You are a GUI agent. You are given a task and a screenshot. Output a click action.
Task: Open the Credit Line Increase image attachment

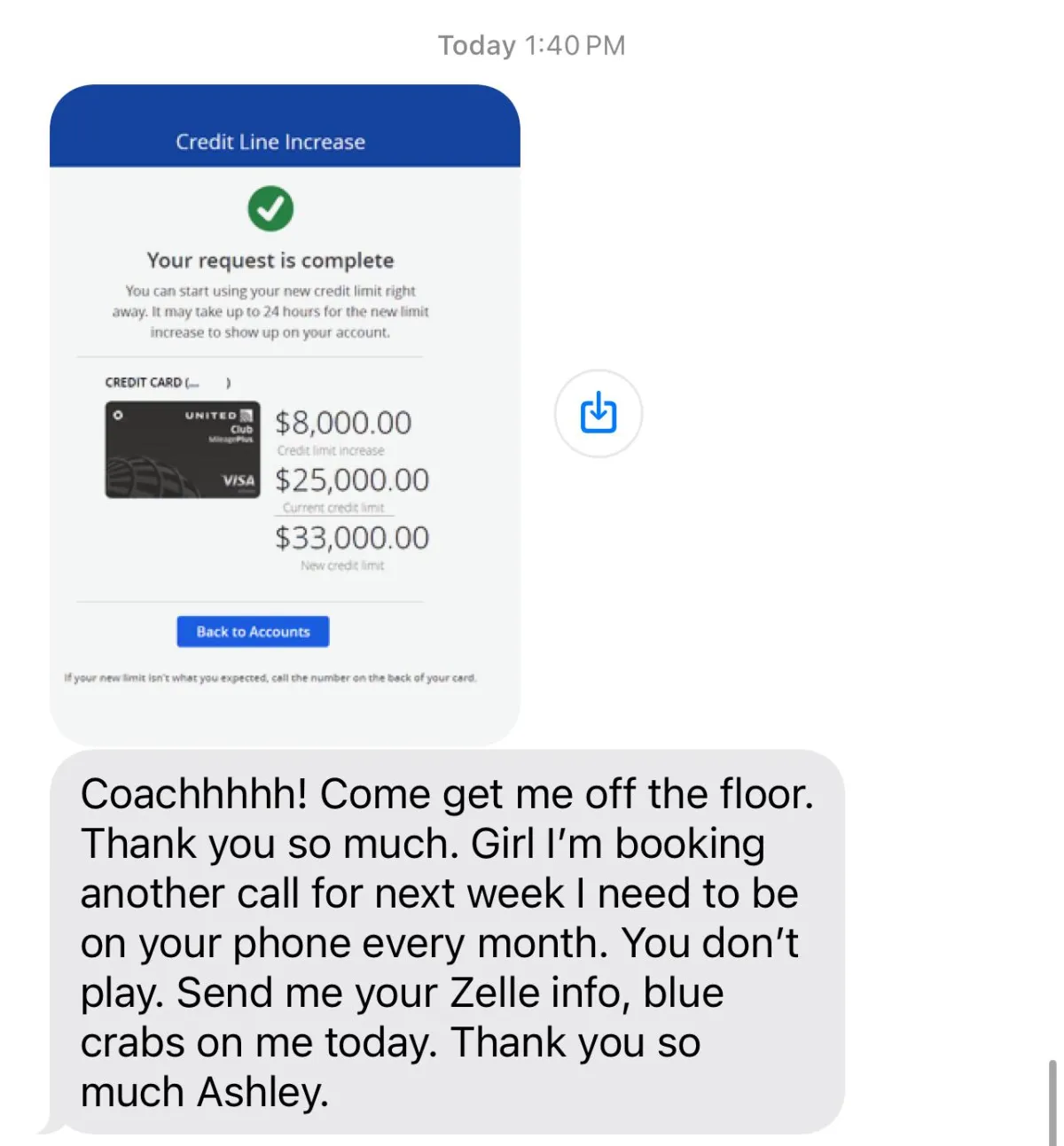[285, 414]
